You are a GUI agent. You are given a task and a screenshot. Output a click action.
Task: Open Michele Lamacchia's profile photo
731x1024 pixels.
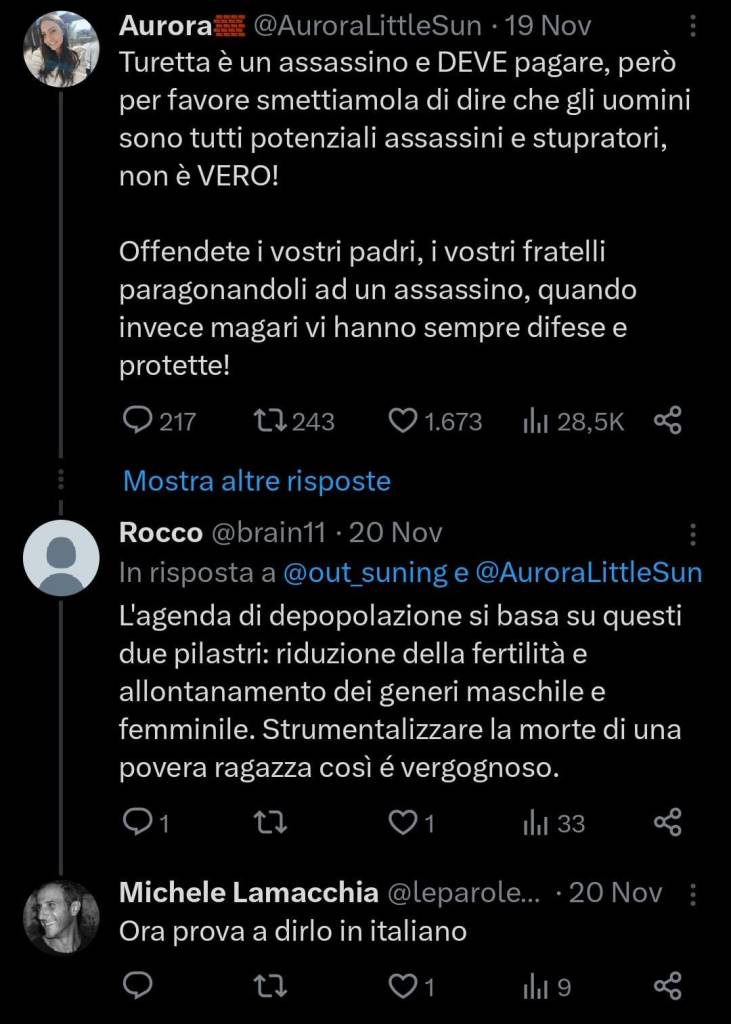[x=62, y=917]
